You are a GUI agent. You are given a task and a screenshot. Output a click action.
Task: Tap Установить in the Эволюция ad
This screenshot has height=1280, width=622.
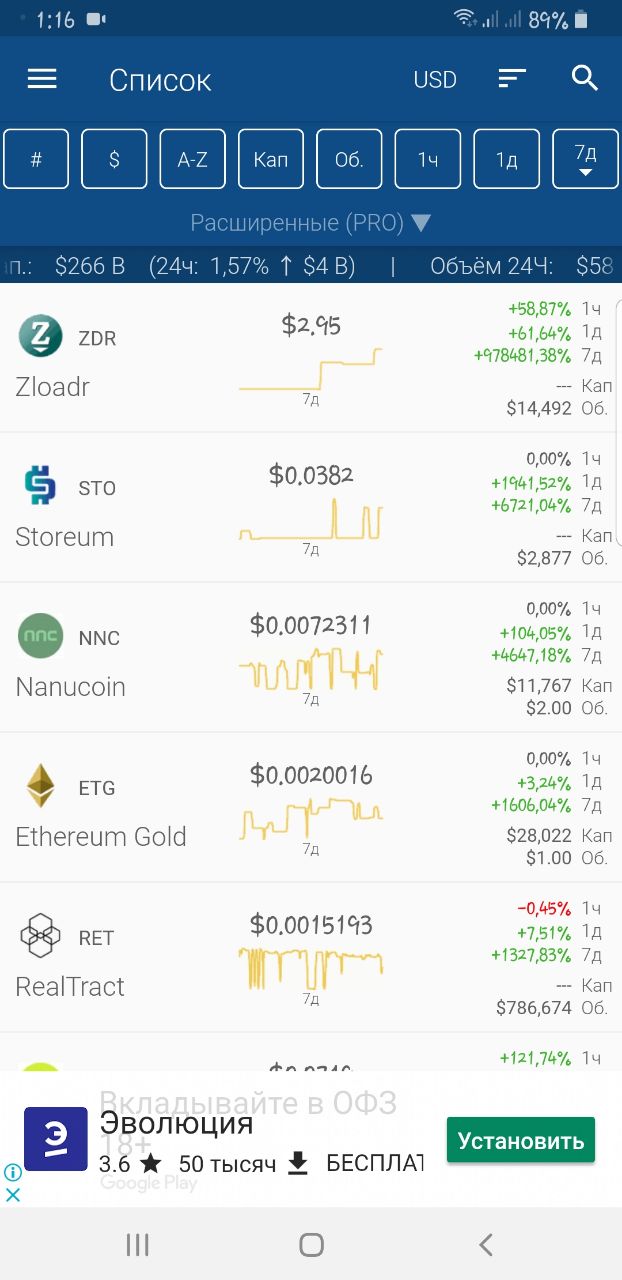(520, 1141)
